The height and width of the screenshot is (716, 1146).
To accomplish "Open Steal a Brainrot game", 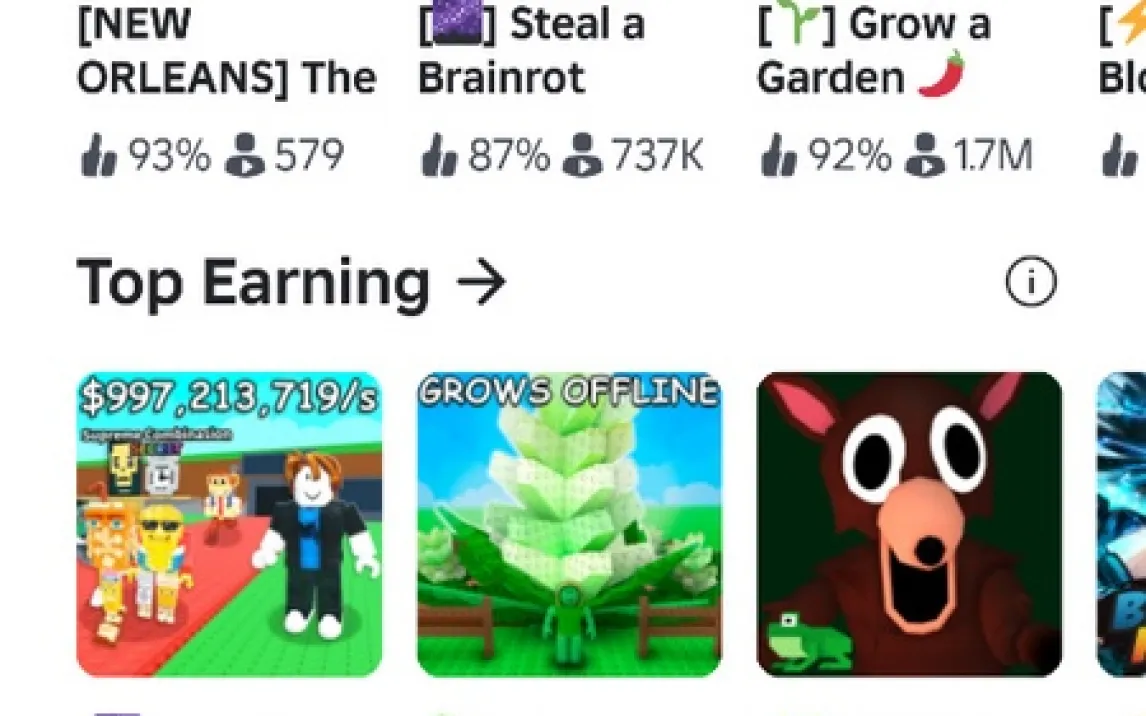I will click(x=530, y=52).
